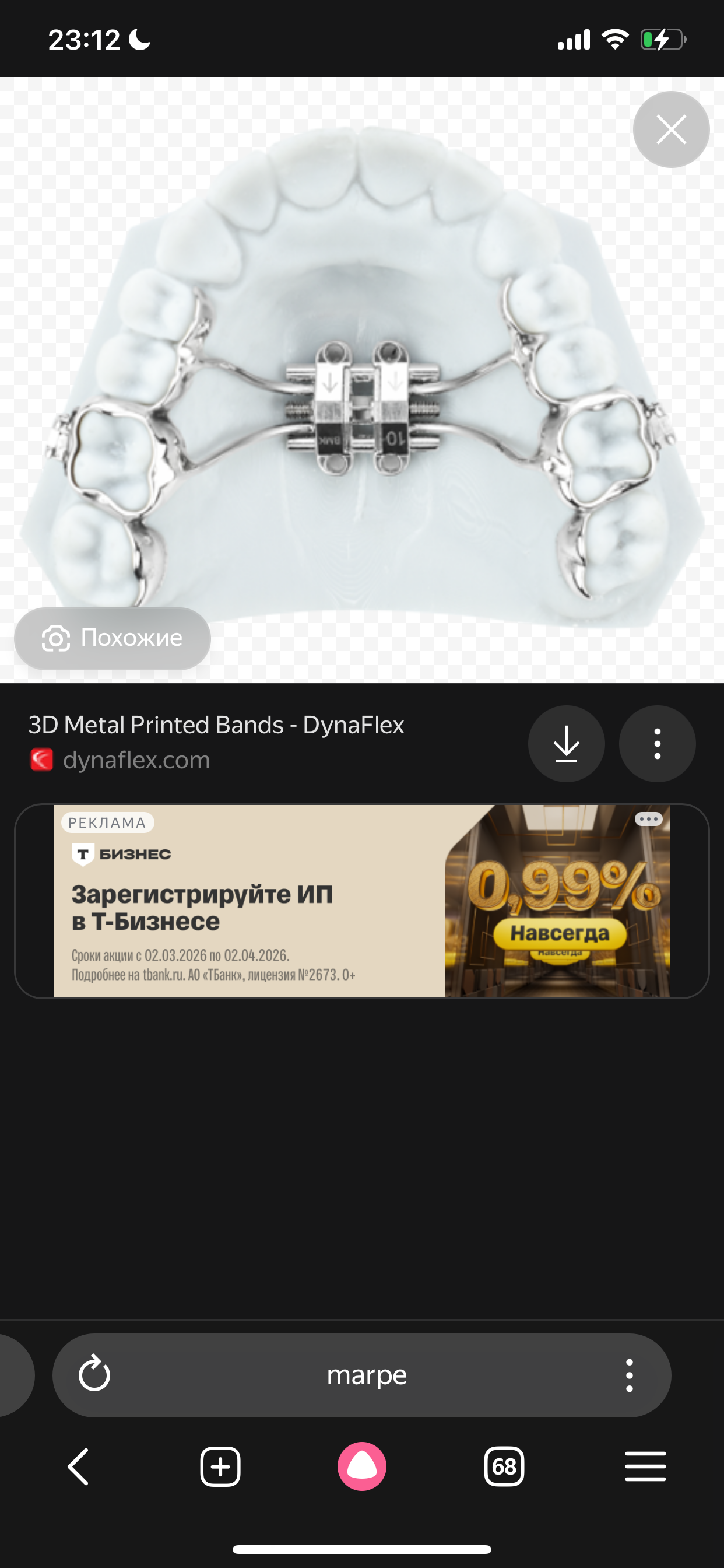This screenshot has height=1568, width=724.
Task: Open image options overflow menu
Action: pyautogui.click(x=656, y=743)
